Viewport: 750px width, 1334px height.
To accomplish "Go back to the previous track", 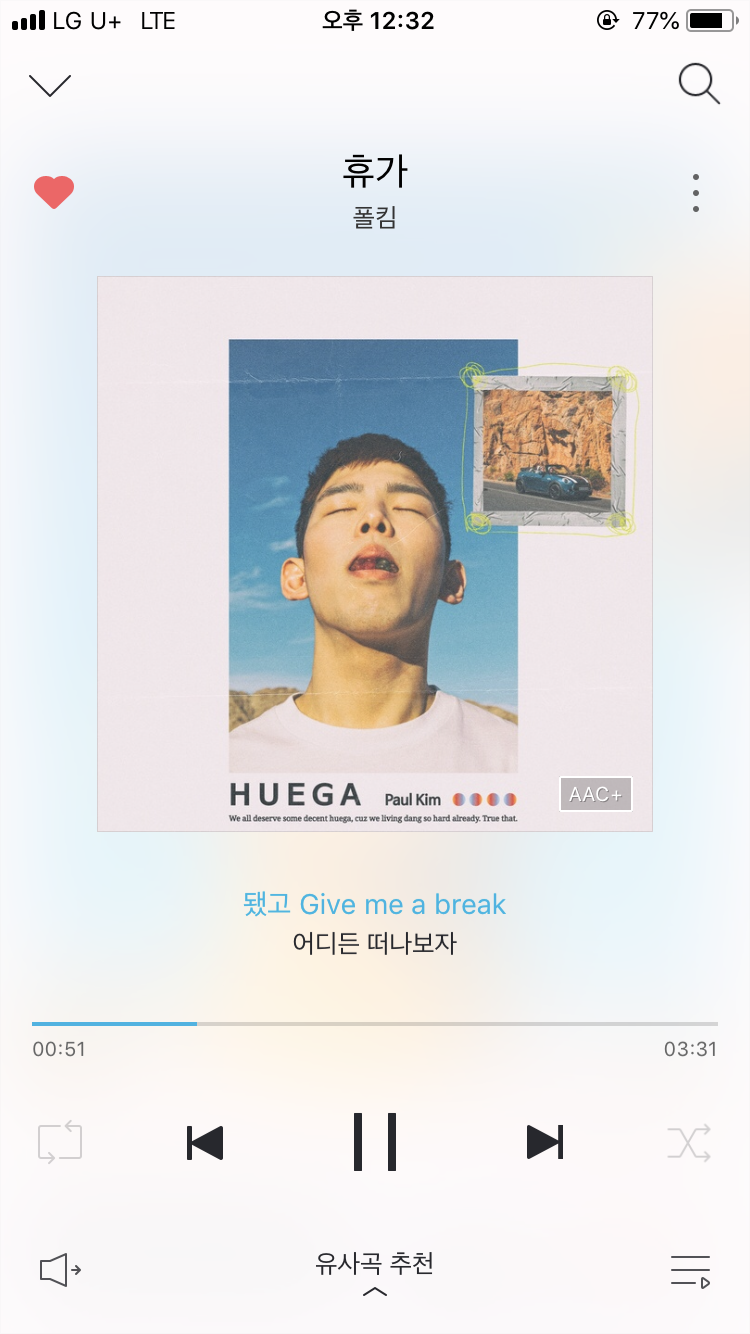I will click(205, 1140).
